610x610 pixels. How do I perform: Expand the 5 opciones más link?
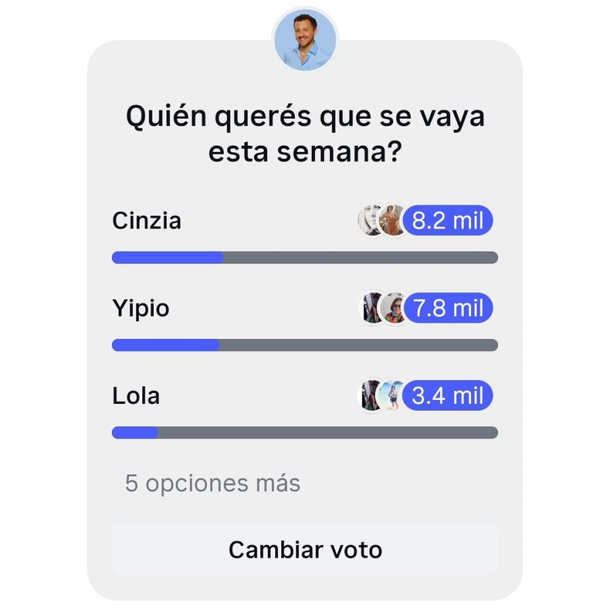click(212, 484)
